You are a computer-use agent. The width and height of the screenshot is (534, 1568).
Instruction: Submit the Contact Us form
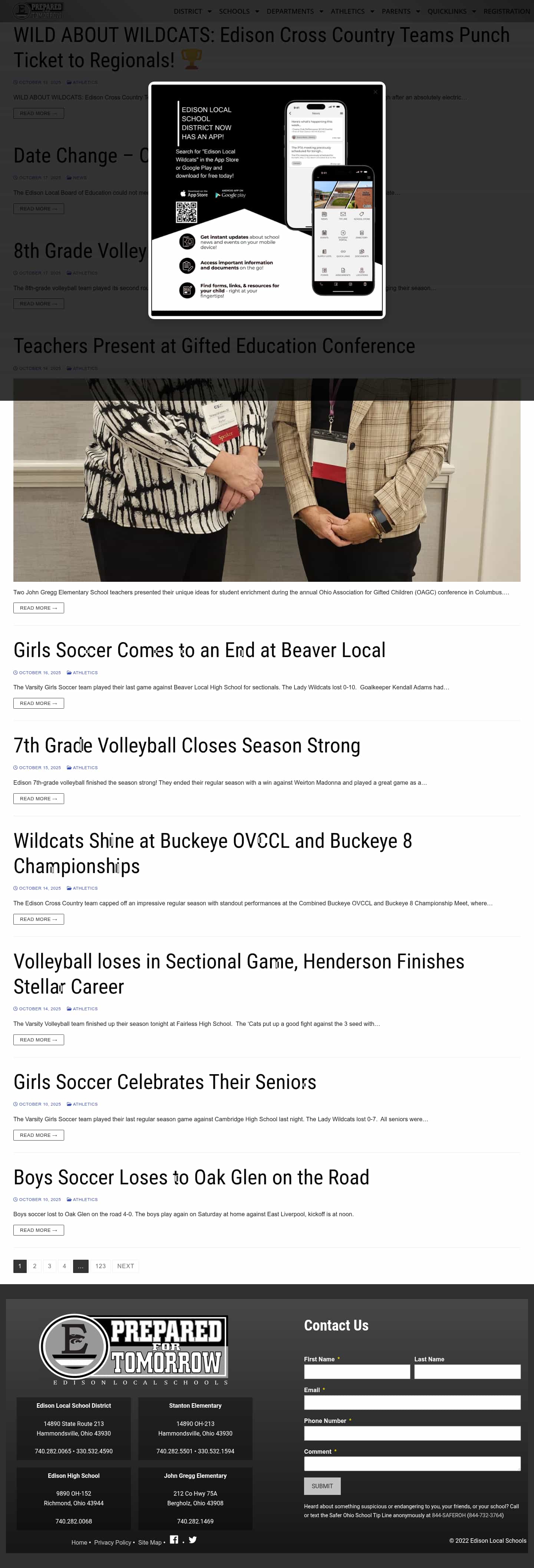tap(322, 1486)
